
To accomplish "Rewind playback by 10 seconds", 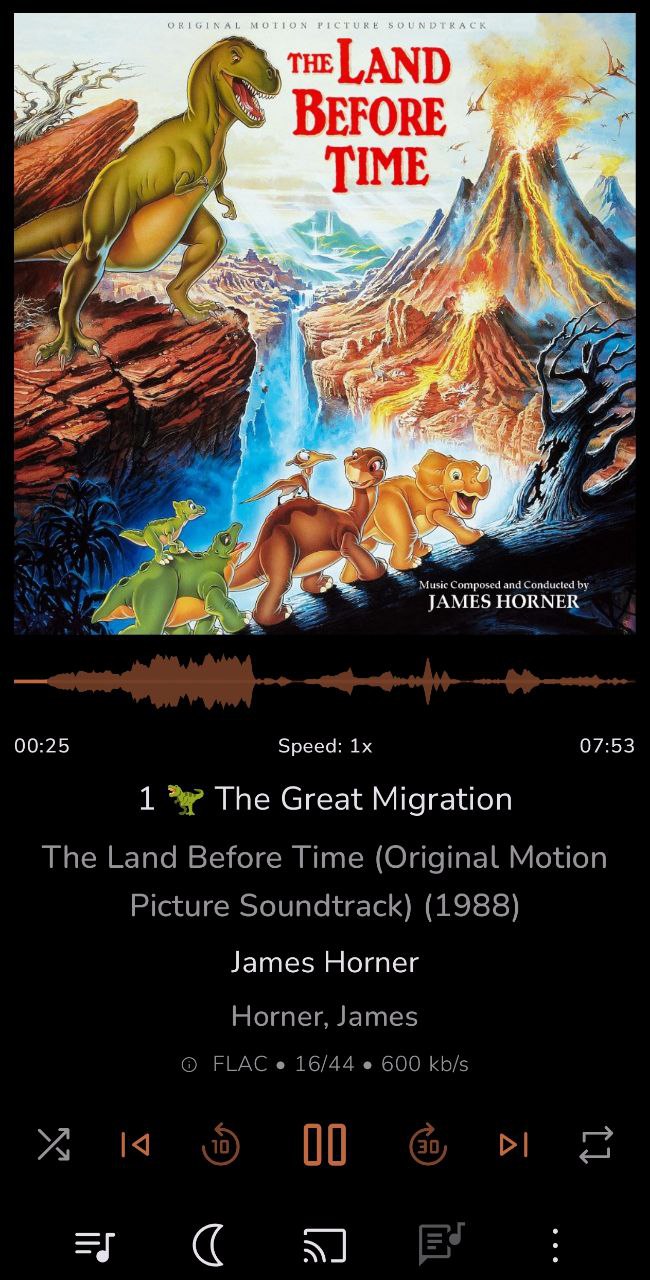I will pos(221,1145).
